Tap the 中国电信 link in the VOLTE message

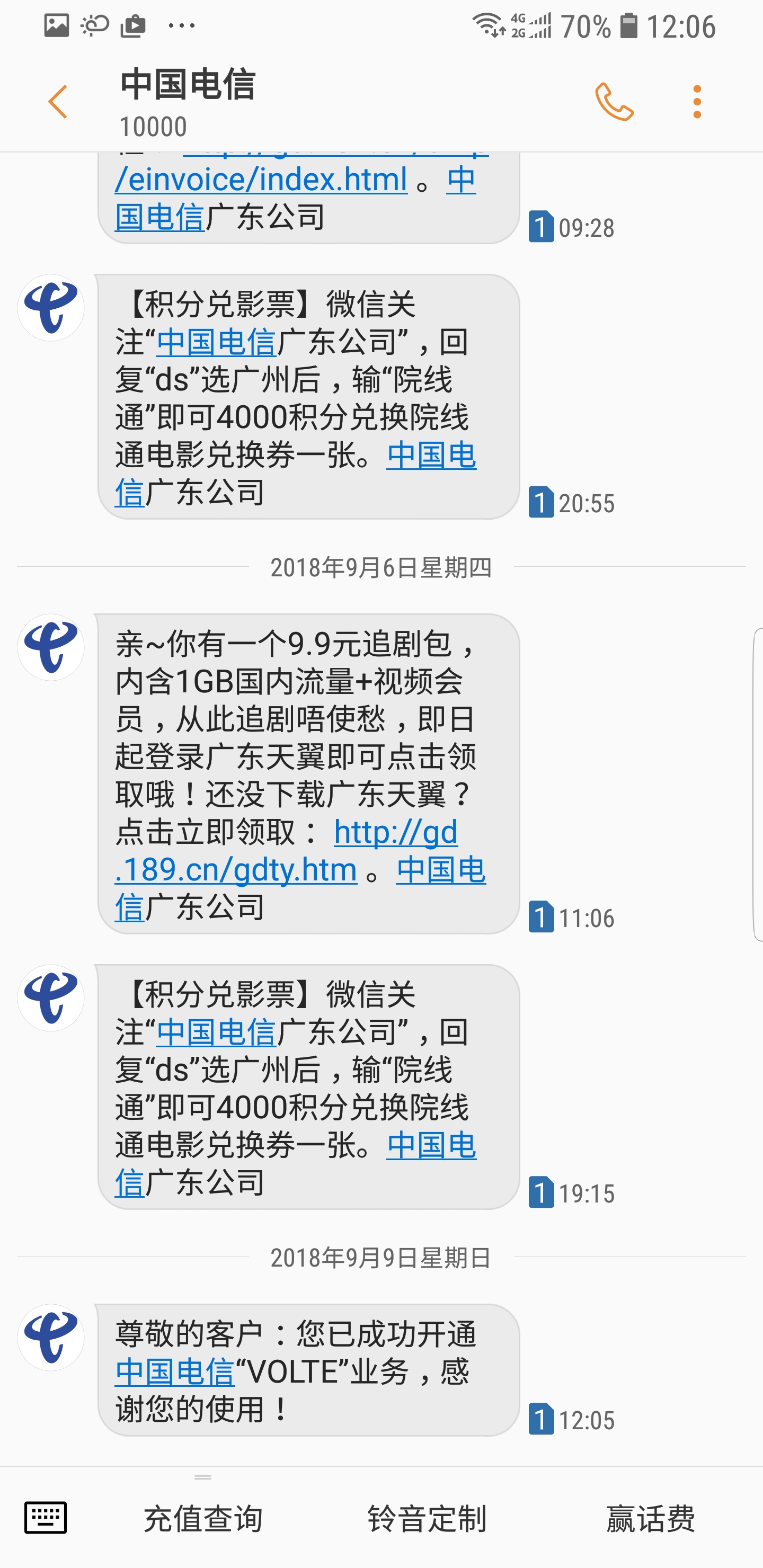(x=175, y=1373)
